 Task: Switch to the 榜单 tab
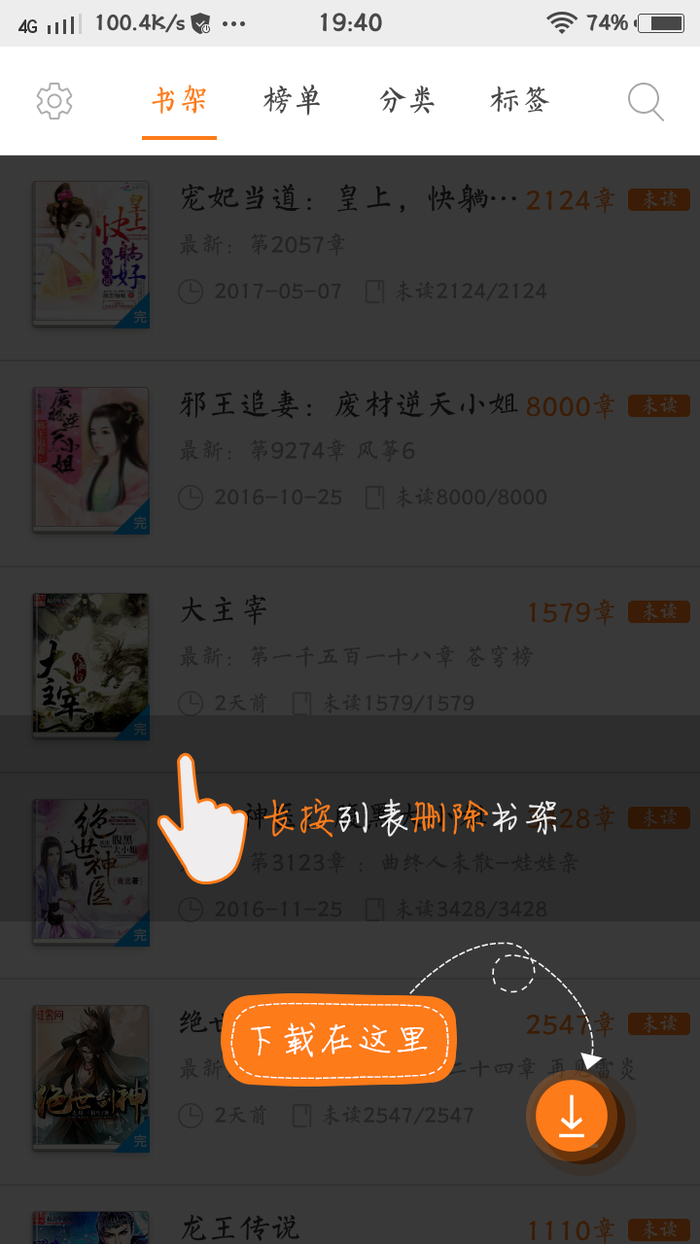(292, 101)
